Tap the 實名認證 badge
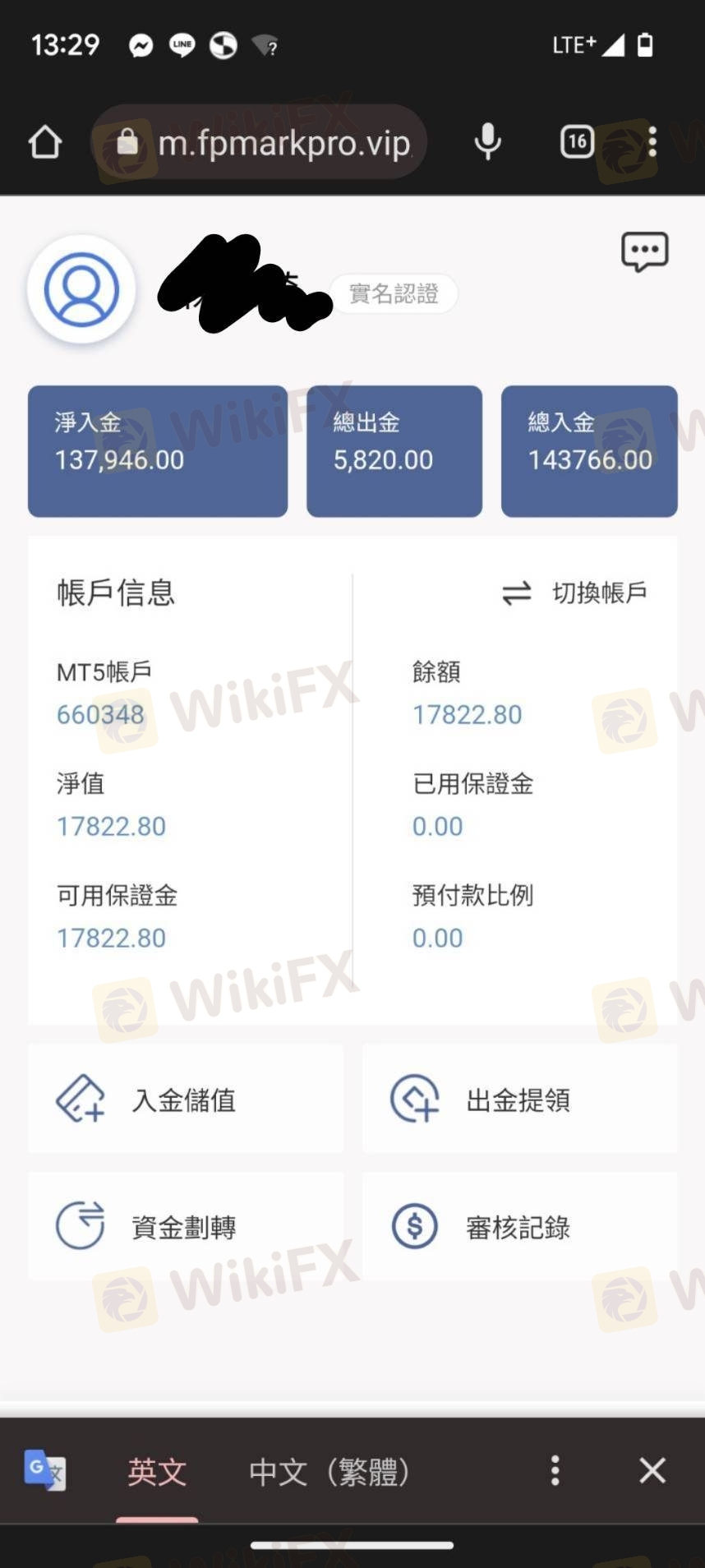Screen dimensions: 705x1568 point(394,293)
